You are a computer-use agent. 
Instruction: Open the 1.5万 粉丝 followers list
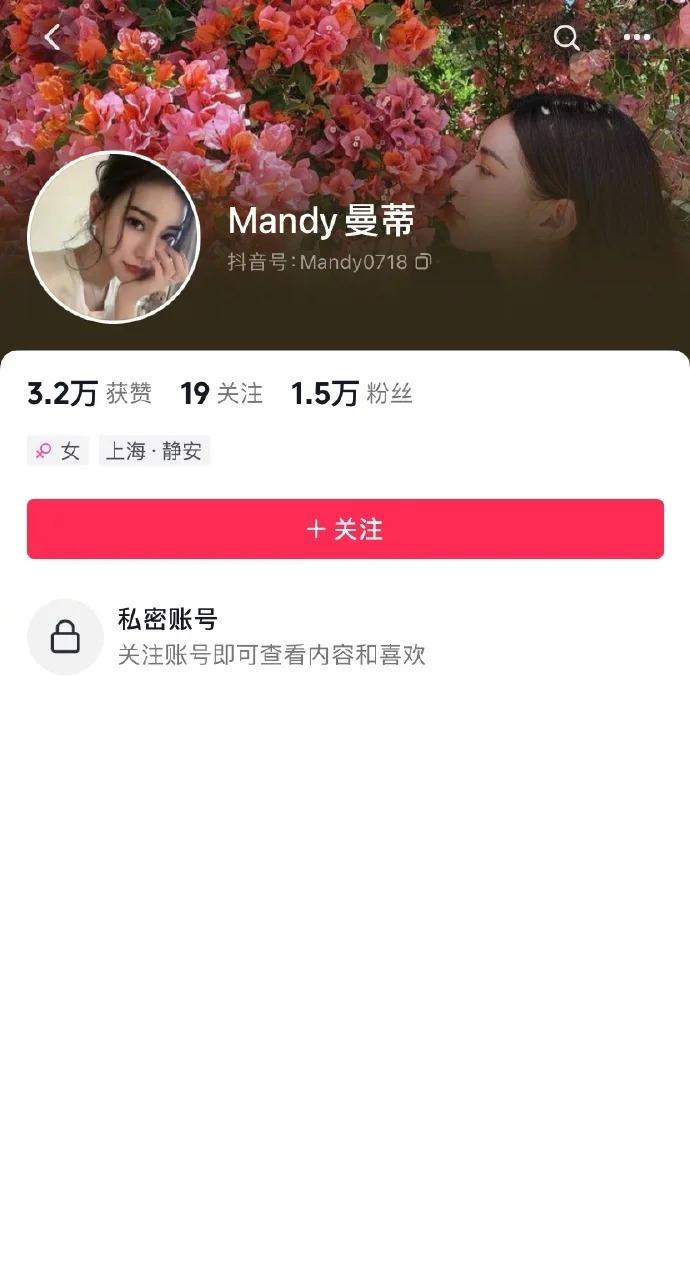tap(351, 394)
